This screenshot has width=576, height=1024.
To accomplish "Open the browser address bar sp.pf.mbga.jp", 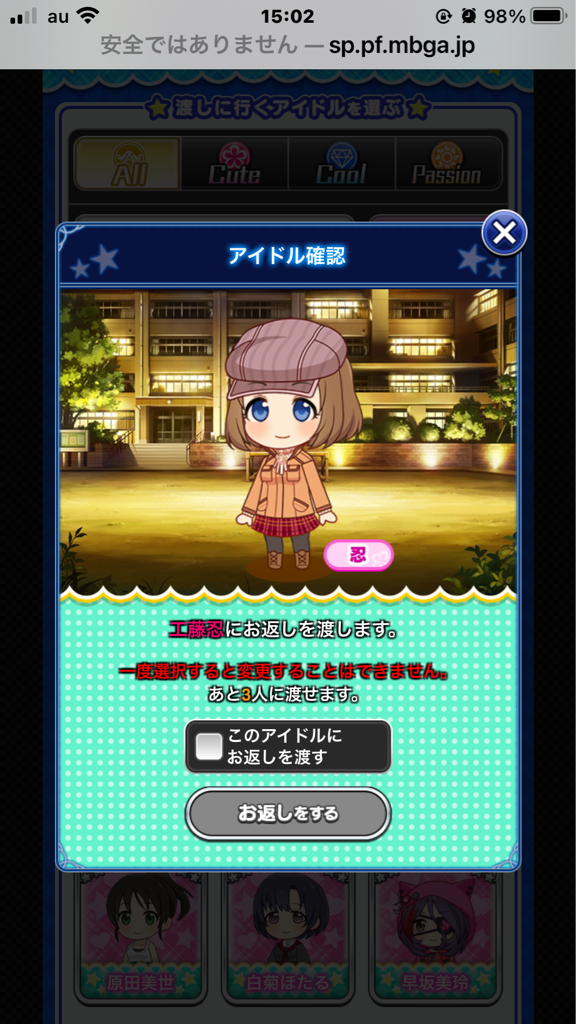I will (x=288, y=46).
